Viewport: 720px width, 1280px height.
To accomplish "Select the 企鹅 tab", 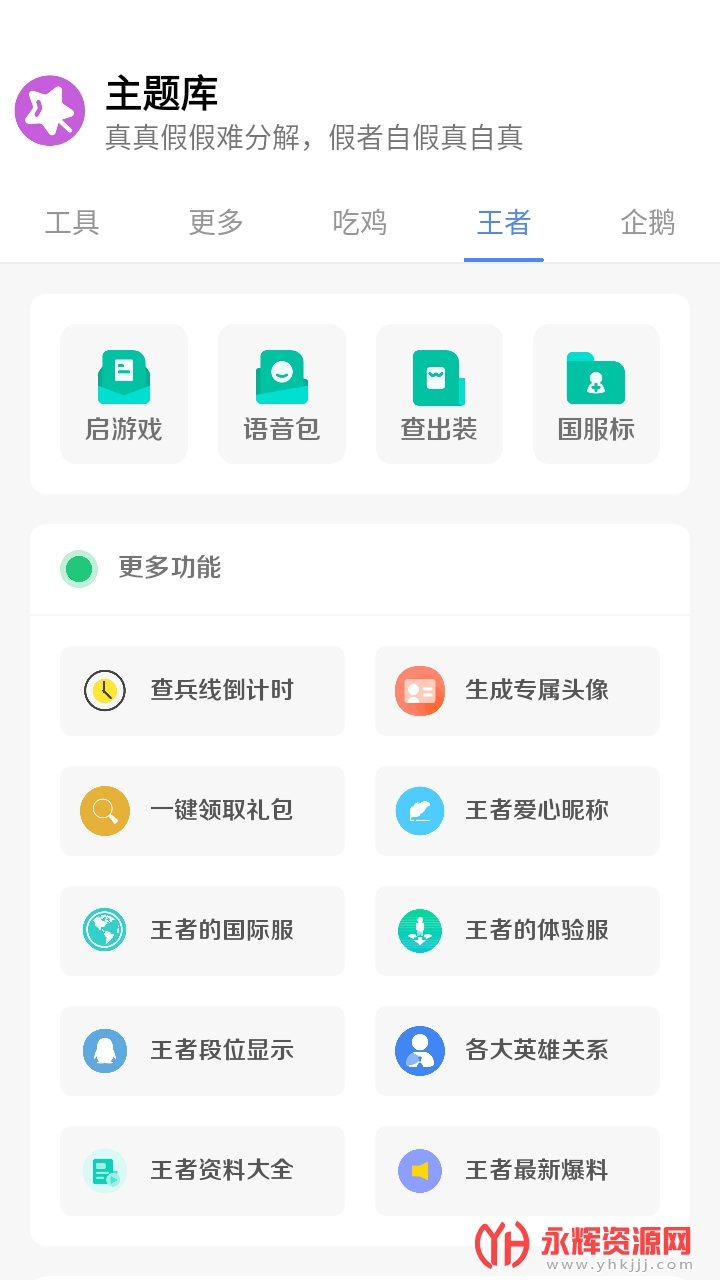I will tap(648, 222).
